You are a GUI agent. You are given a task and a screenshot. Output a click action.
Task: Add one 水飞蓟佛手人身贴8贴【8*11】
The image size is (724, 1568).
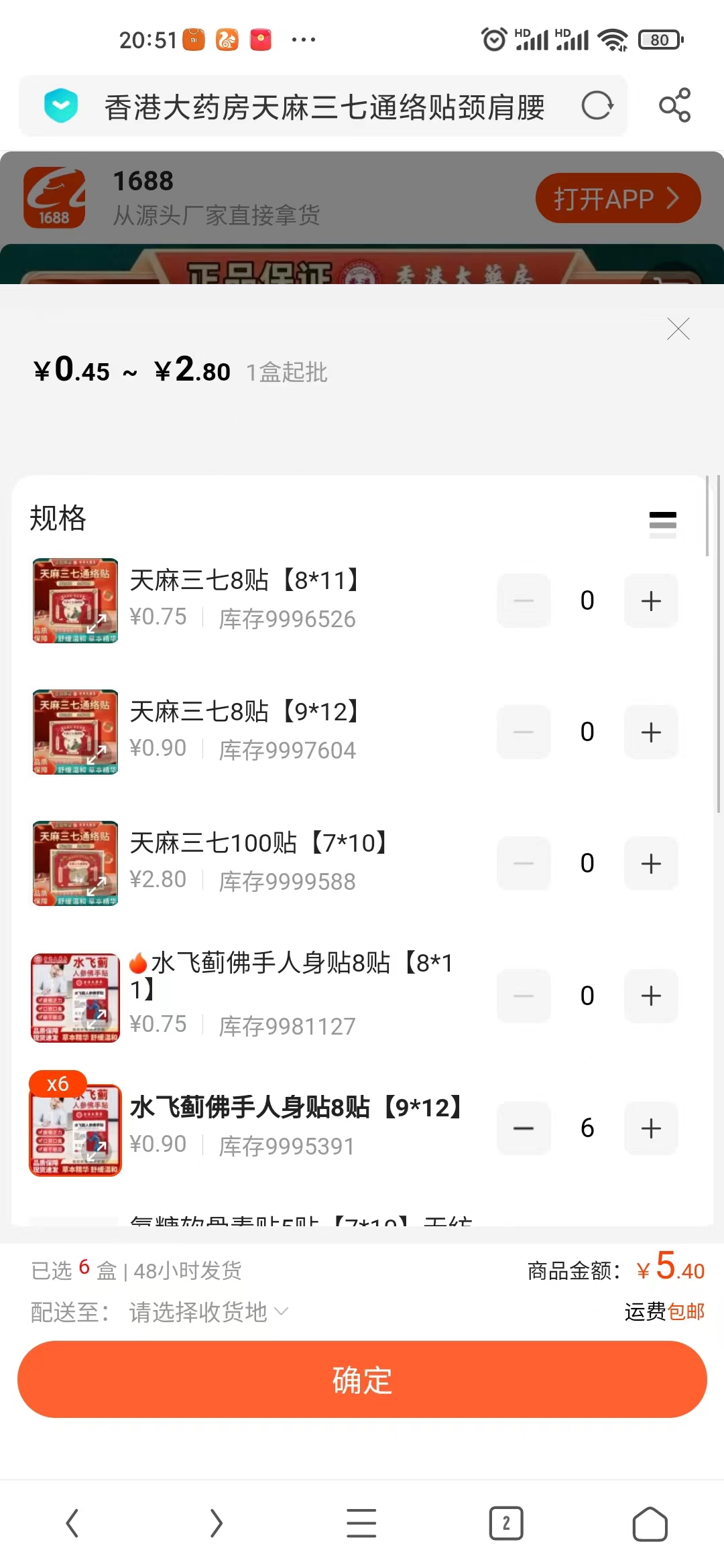click(x=651, y=996)
